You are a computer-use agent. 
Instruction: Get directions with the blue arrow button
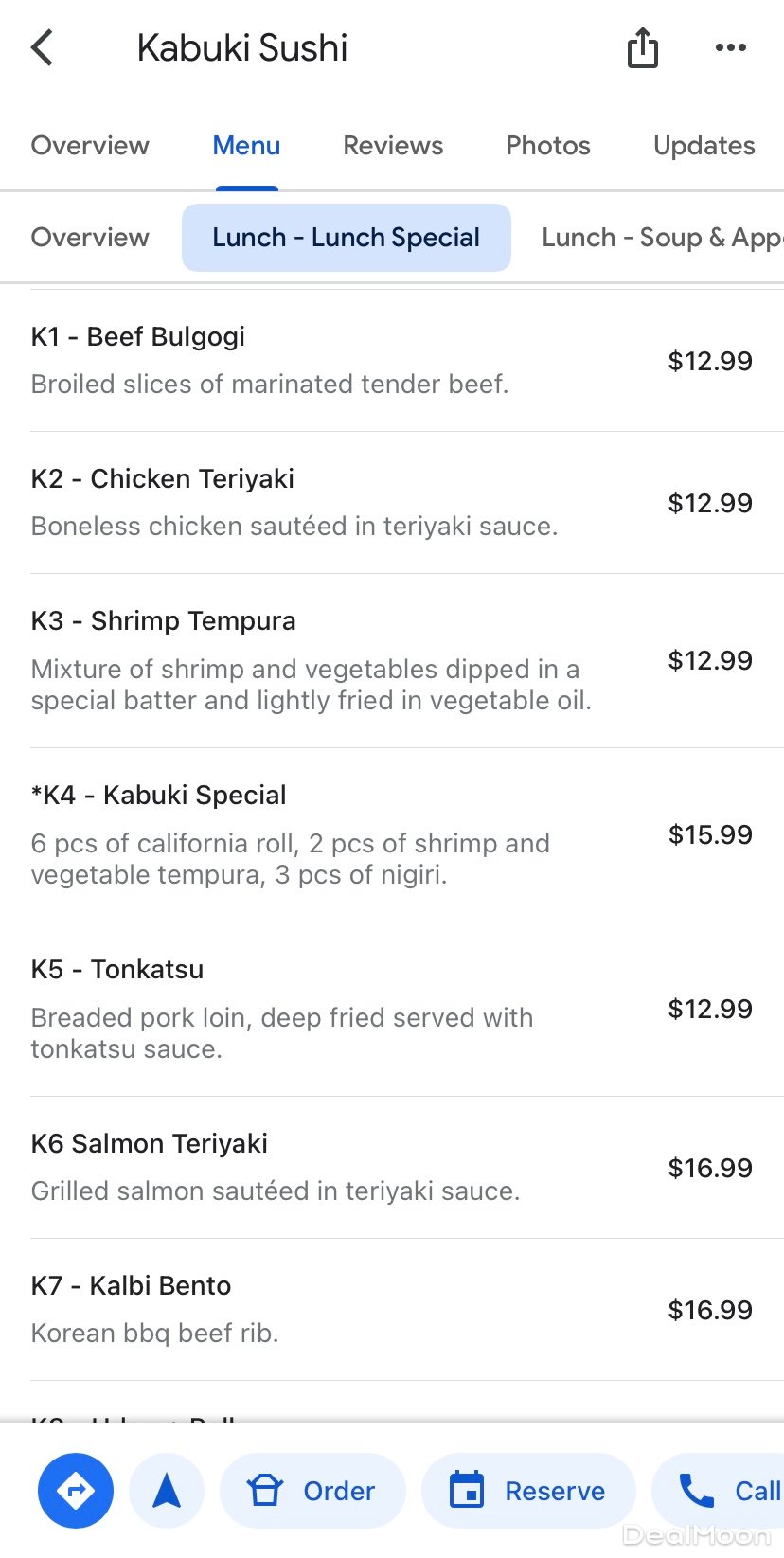pos(76,1491)
